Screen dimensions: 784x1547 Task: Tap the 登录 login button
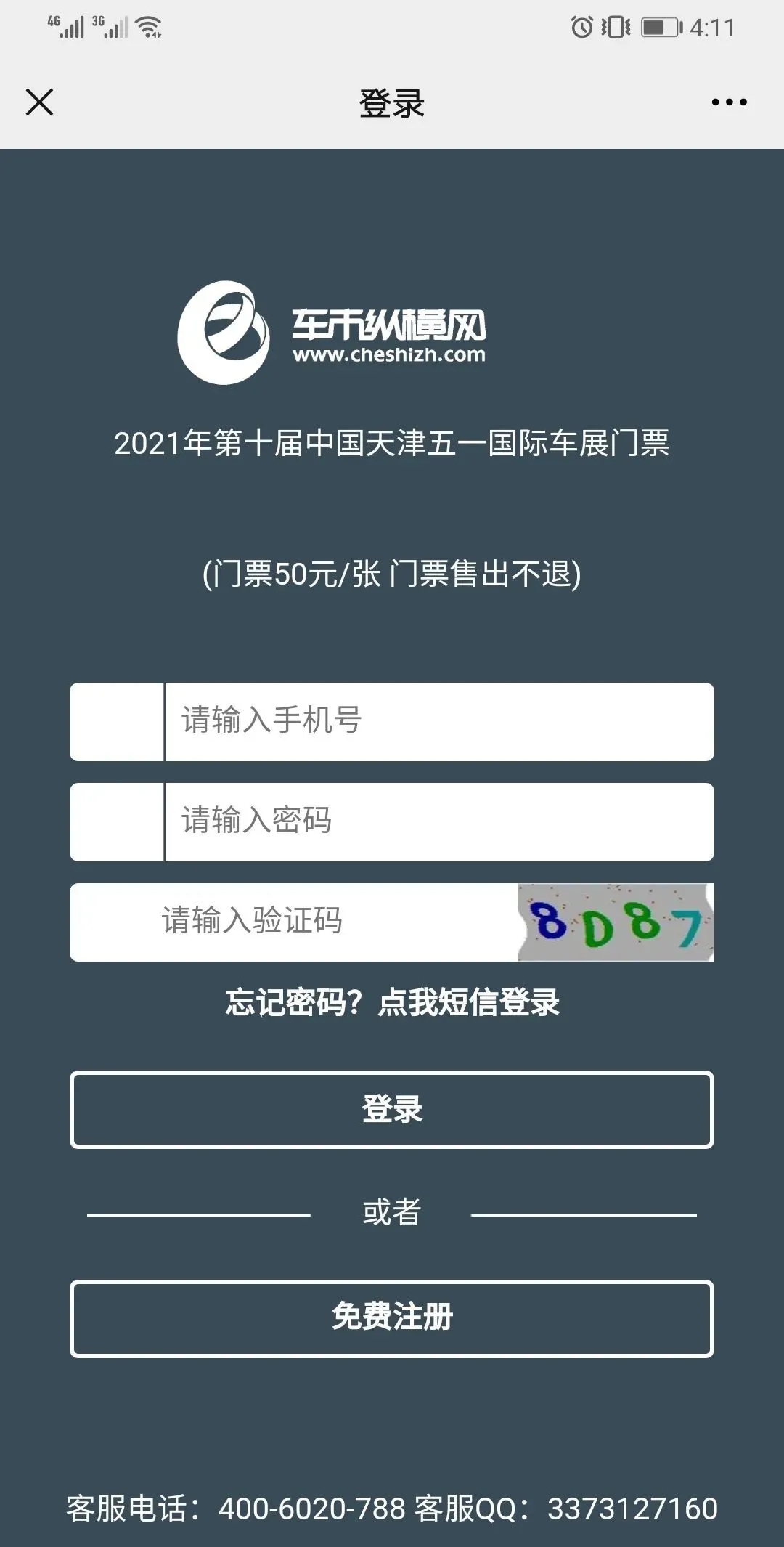click(x=392, y=1110)
